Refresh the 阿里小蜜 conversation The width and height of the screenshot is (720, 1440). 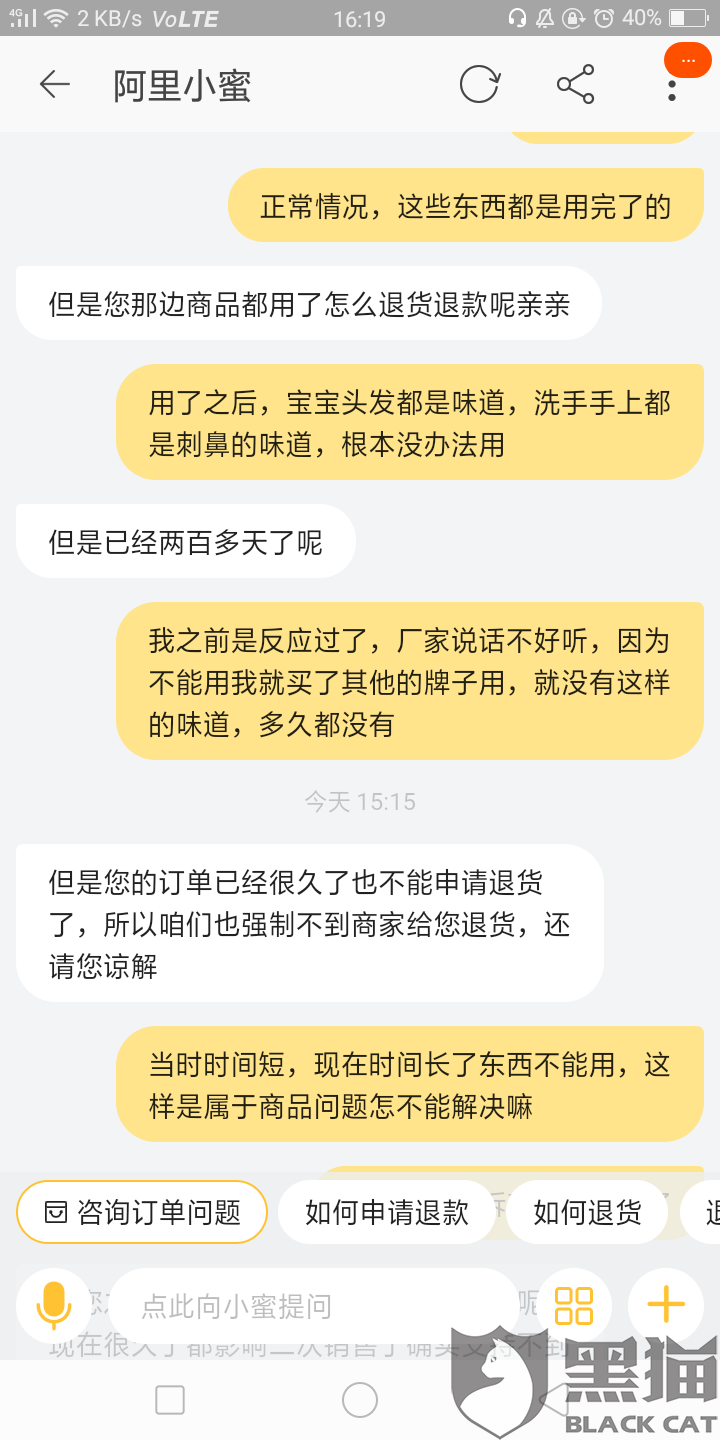tap(479, 85)
